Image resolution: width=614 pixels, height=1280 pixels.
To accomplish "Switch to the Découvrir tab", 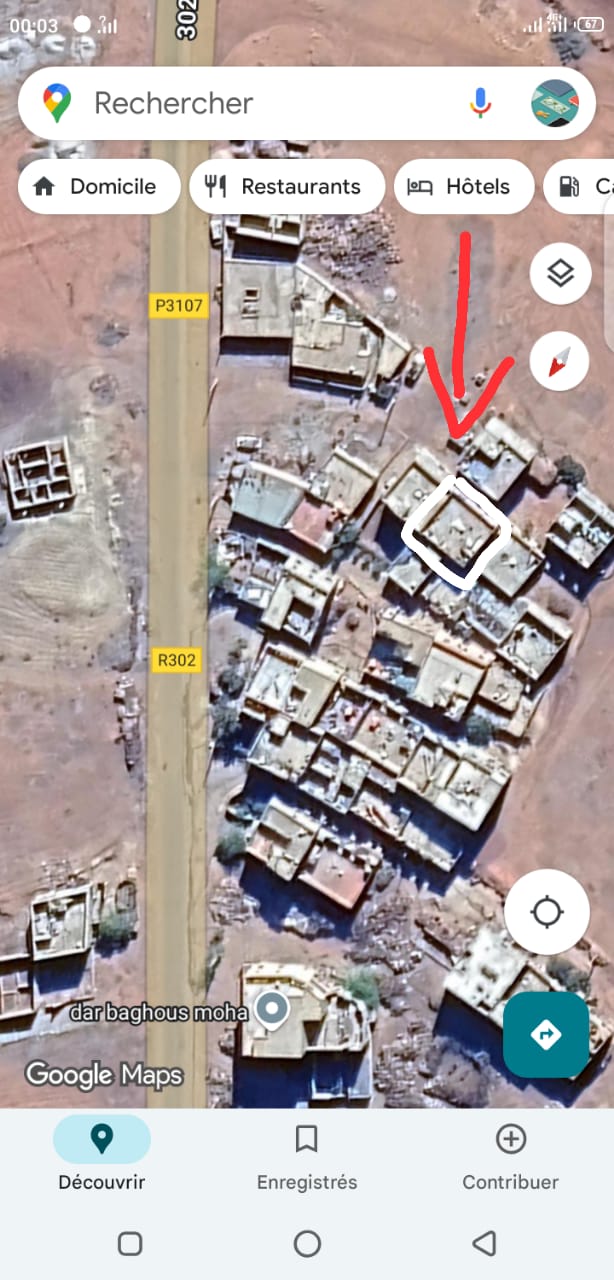I will 102,1155.
